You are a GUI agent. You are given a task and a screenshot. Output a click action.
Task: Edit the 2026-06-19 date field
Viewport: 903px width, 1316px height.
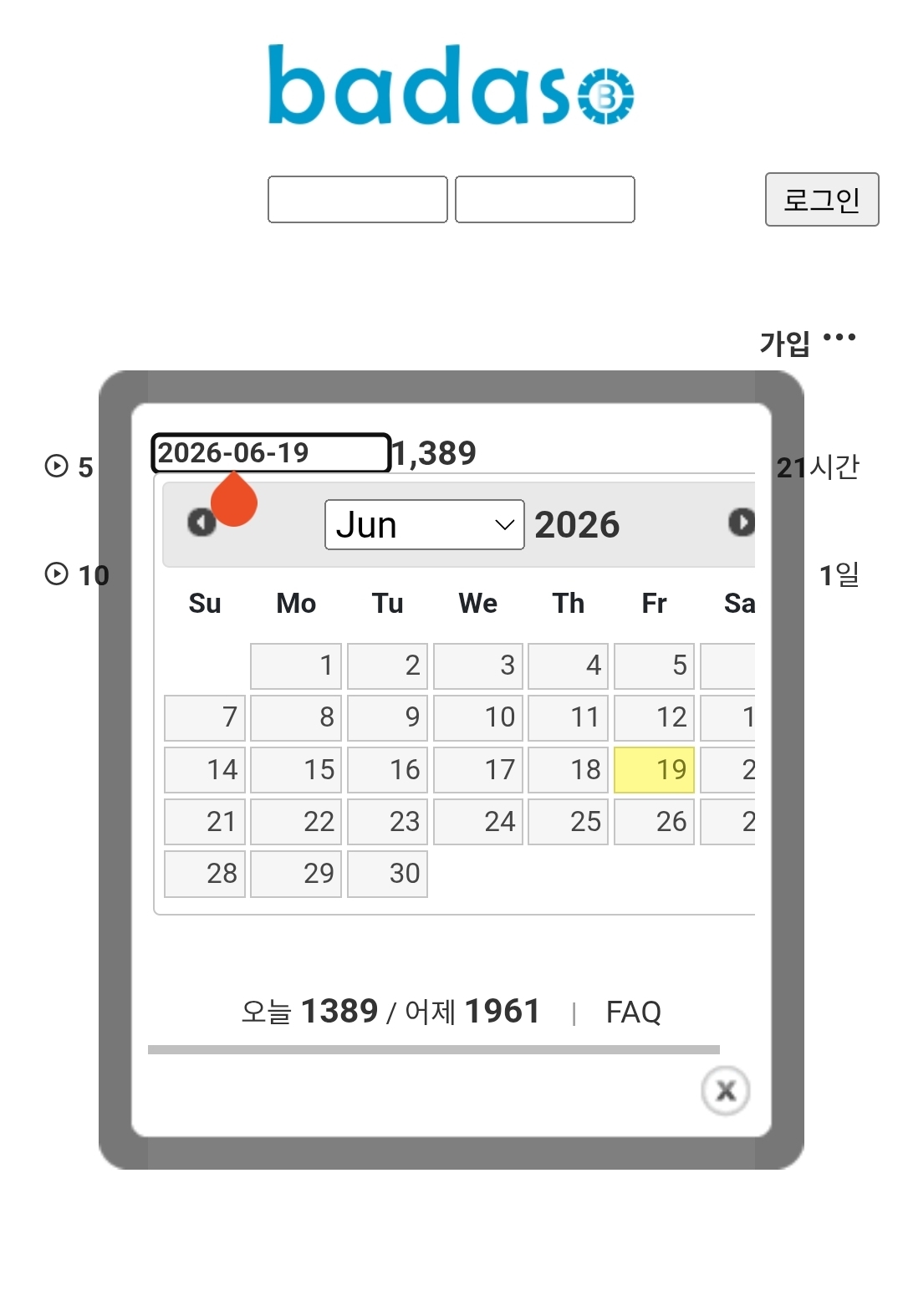point(271,452)
